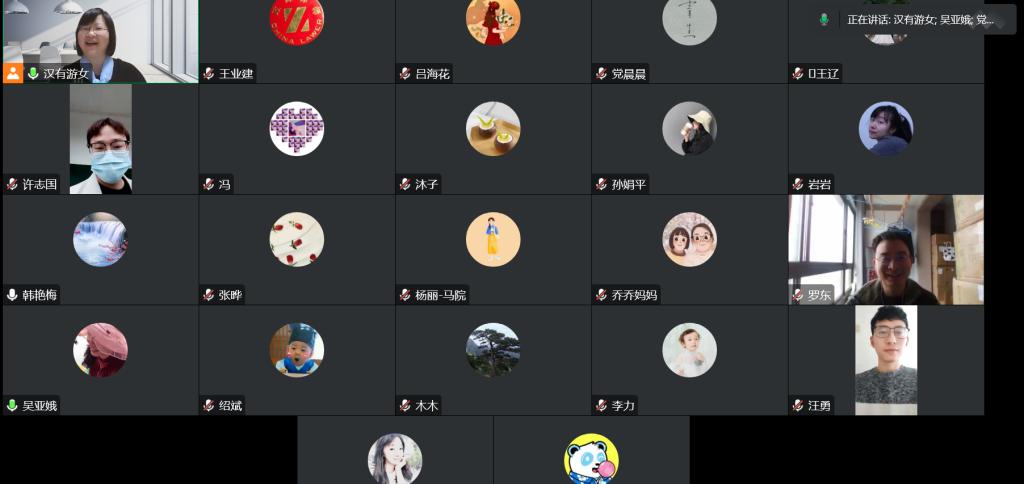Tap 乔乔妈妈's participant tile

(689, 249)
